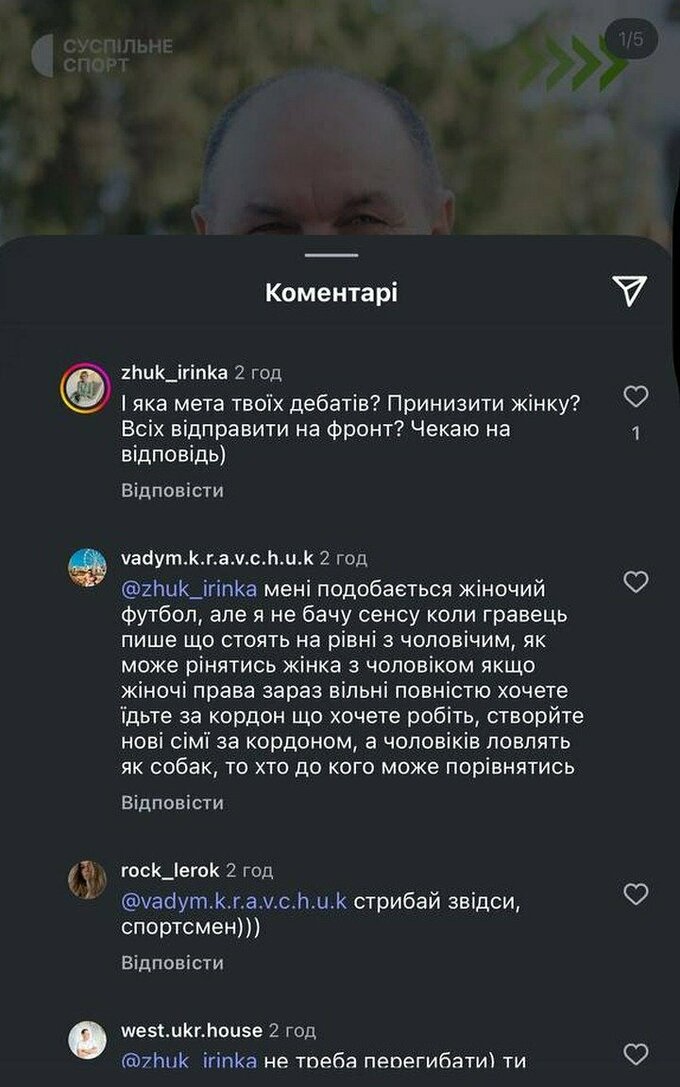Open @zhuk_irinka mention in vadym's comment
Viewport: 680px width, 1087px height.
click(189, 586)
